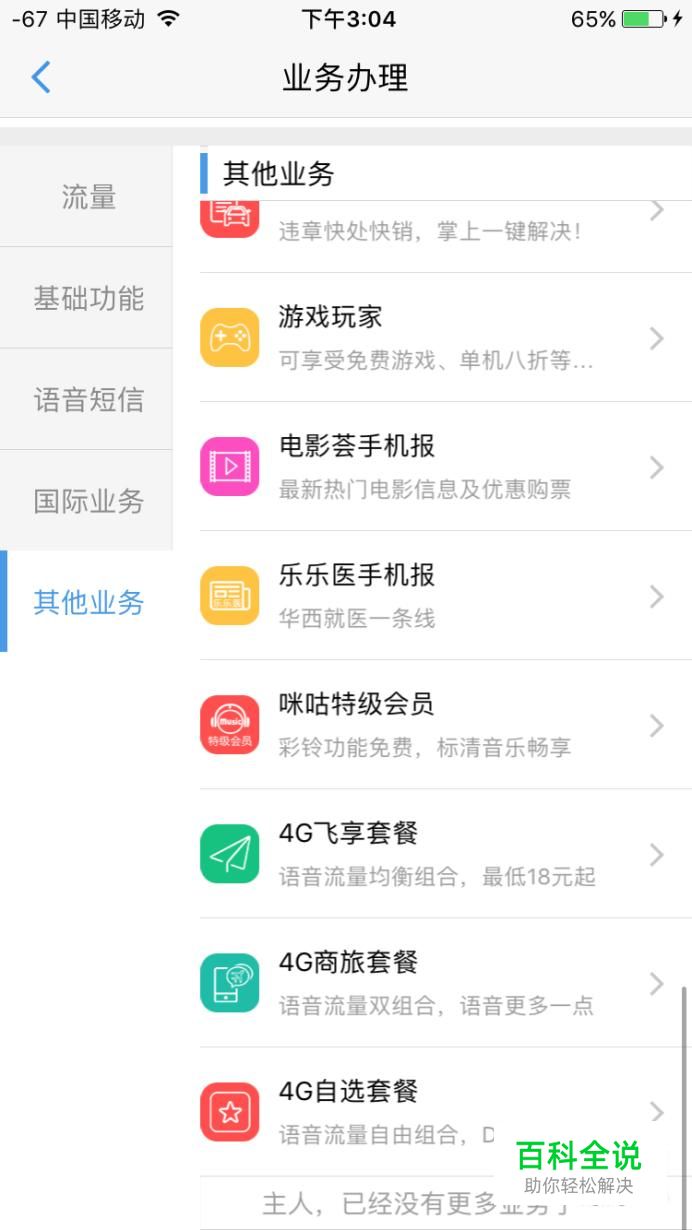Screen dimensions: 692x1230
Task: Open 游戏玩家 service
Action: click(x=446, y=337)
